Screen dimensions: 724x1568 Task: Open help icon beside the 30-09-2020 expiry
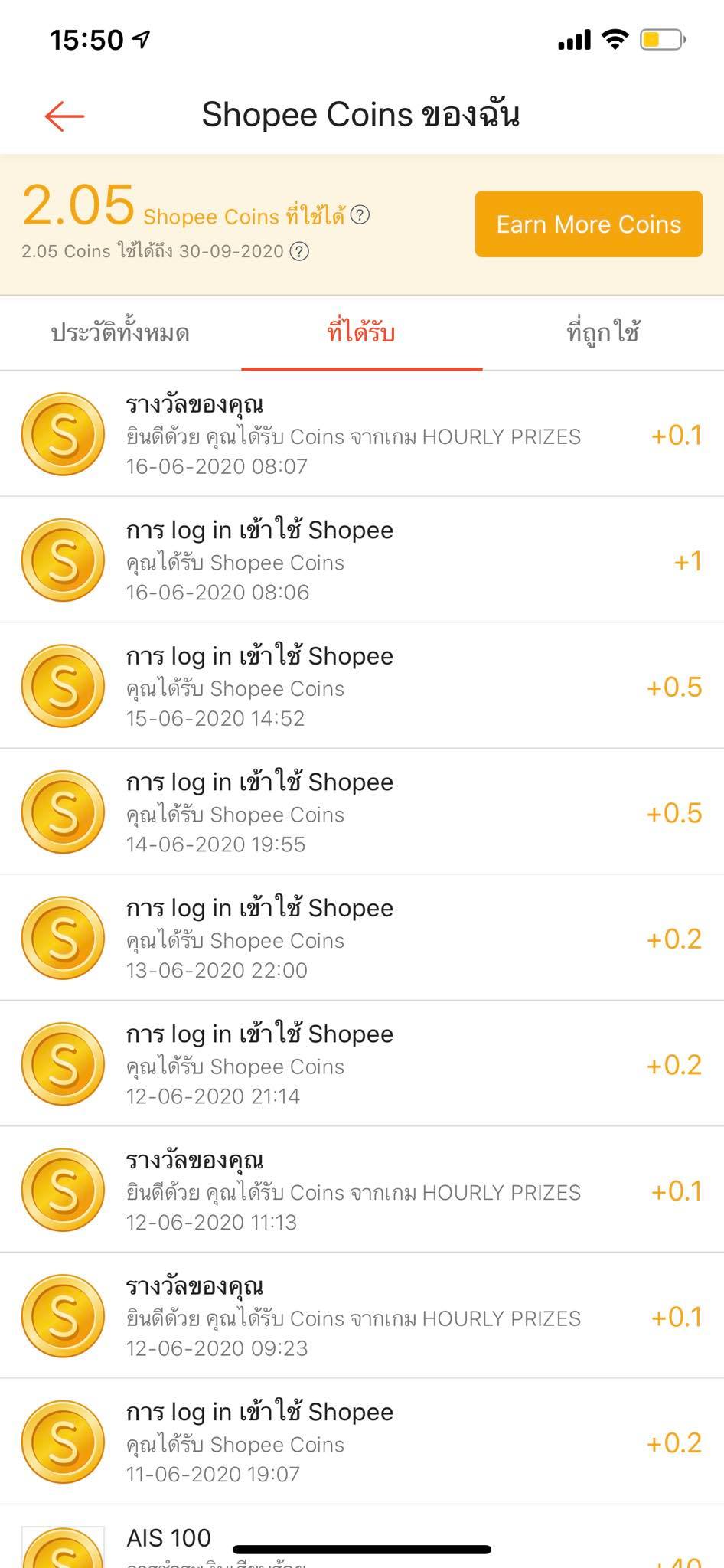pyautogui.click(x=299, y=251)
